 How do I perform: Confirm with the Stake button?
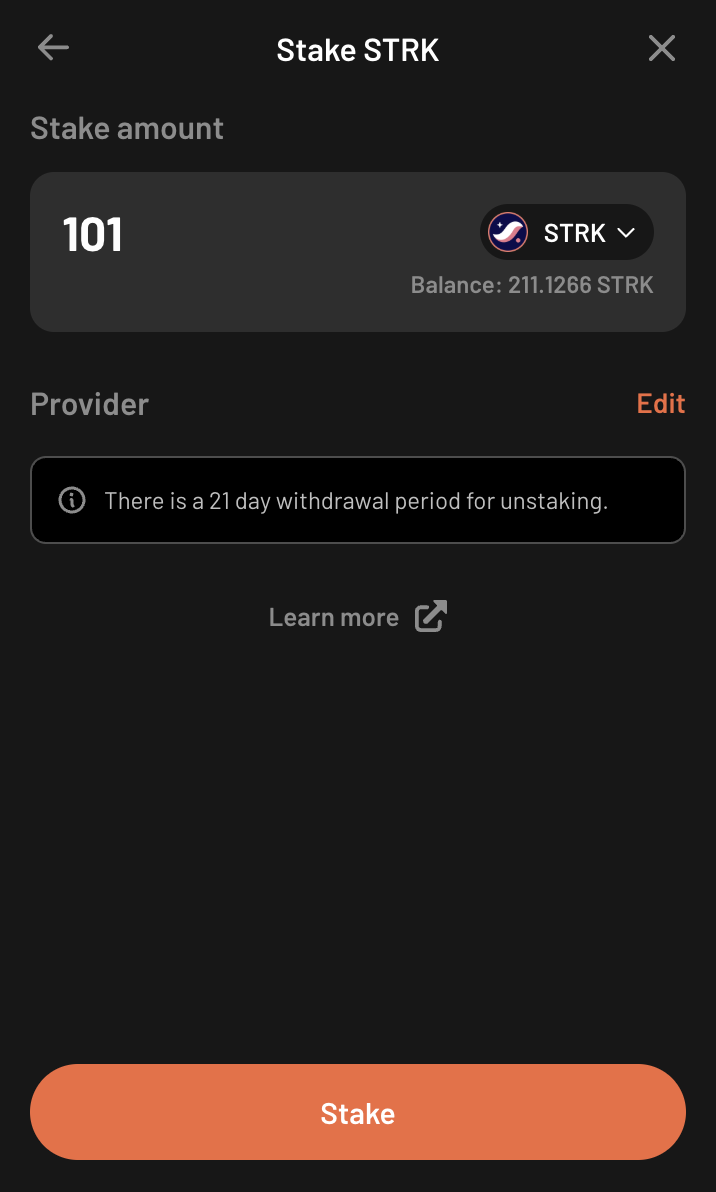pos(358,1112)
